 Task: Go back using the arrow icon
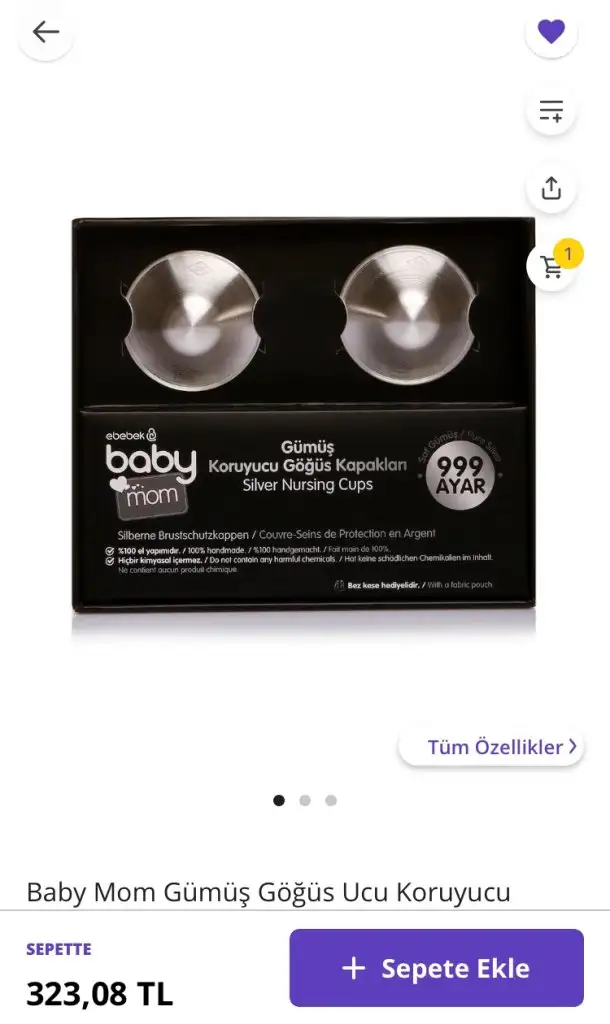pyautogui.click(x=46, y=31)
